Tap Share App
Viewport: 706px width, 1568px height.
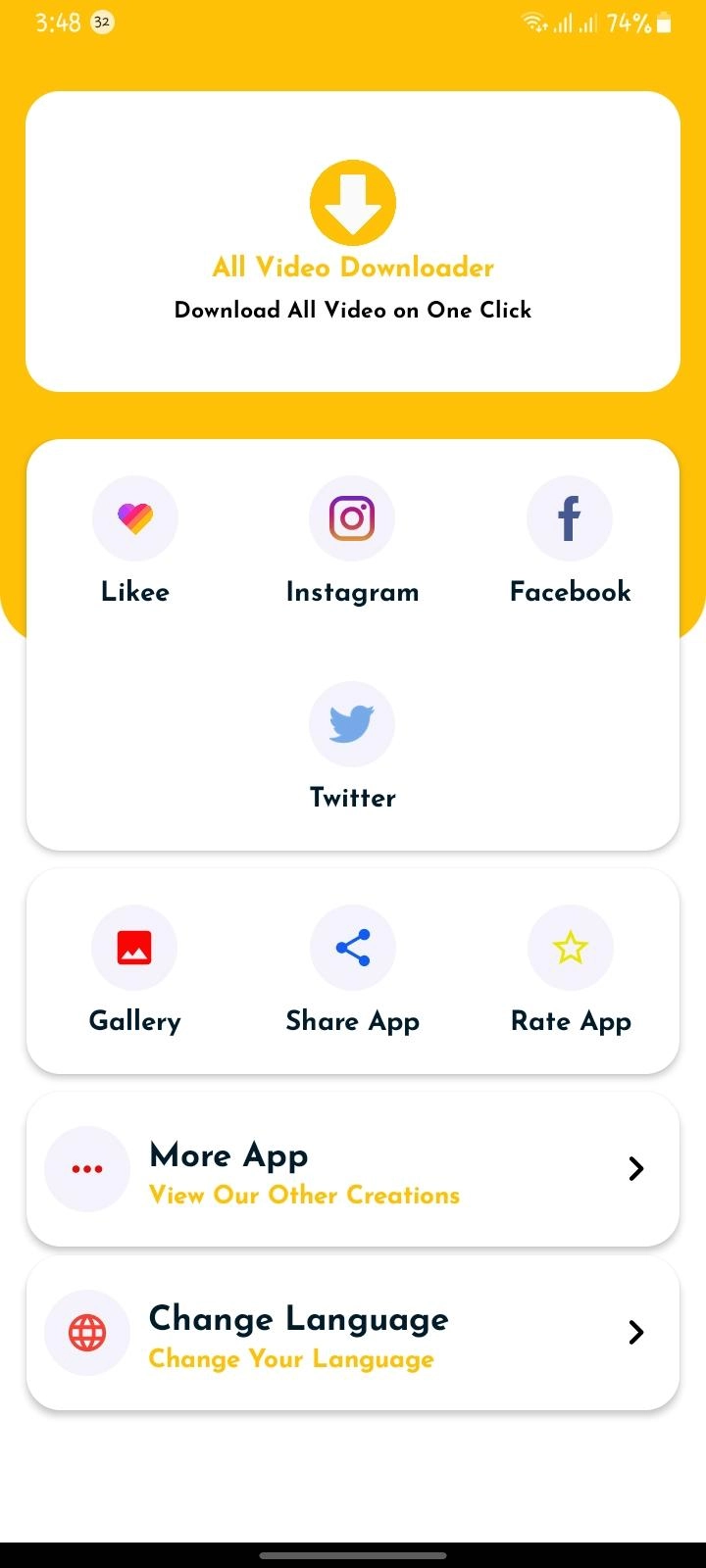tap(352, 949)
